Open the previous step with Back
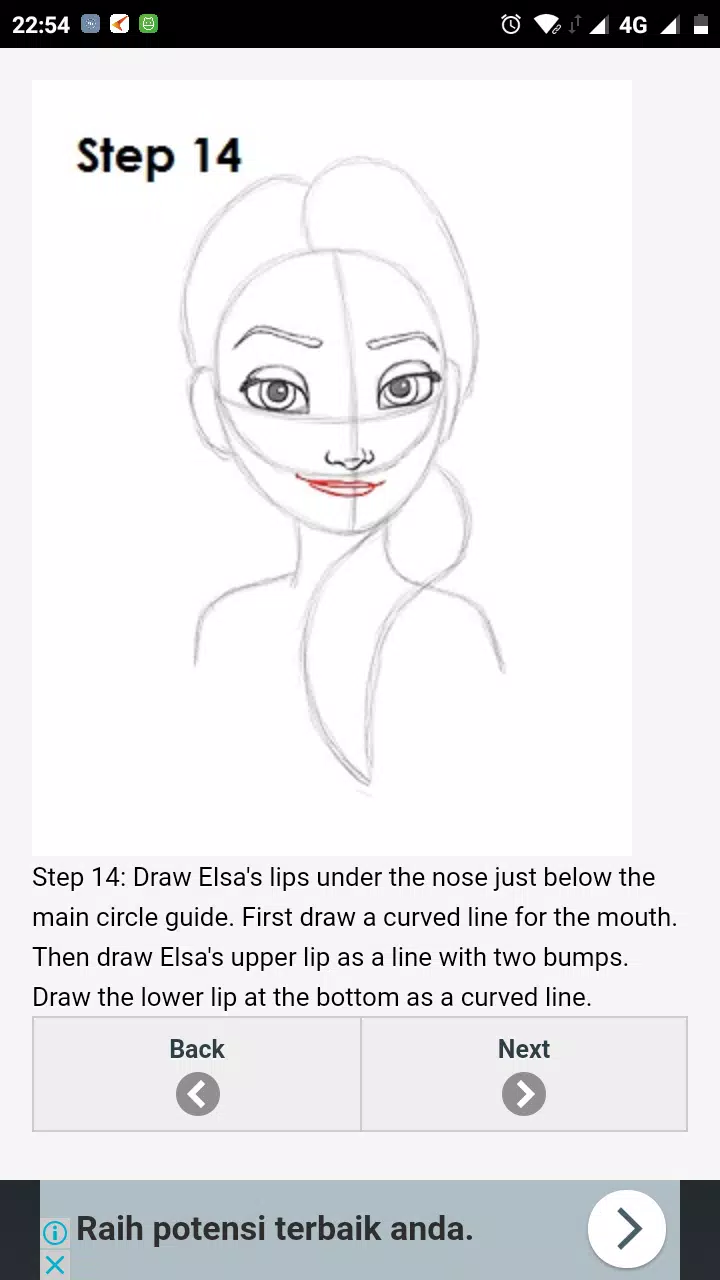The height and width of the screenshot is (1280, 720). click(x=197, y=1070)
